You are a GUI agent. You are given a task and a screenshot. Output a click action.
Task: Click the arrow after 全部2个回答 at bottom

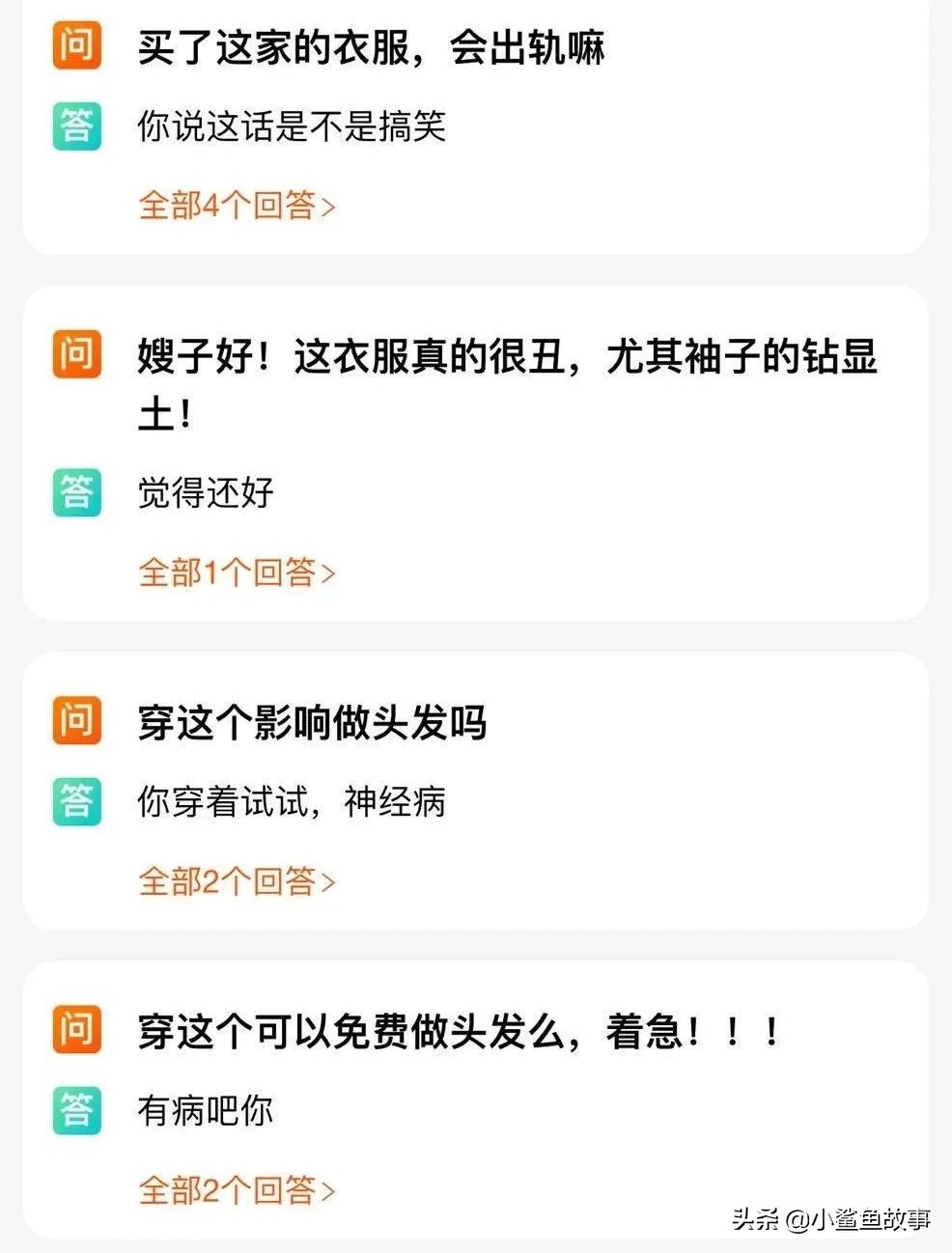click(329, 1191)
